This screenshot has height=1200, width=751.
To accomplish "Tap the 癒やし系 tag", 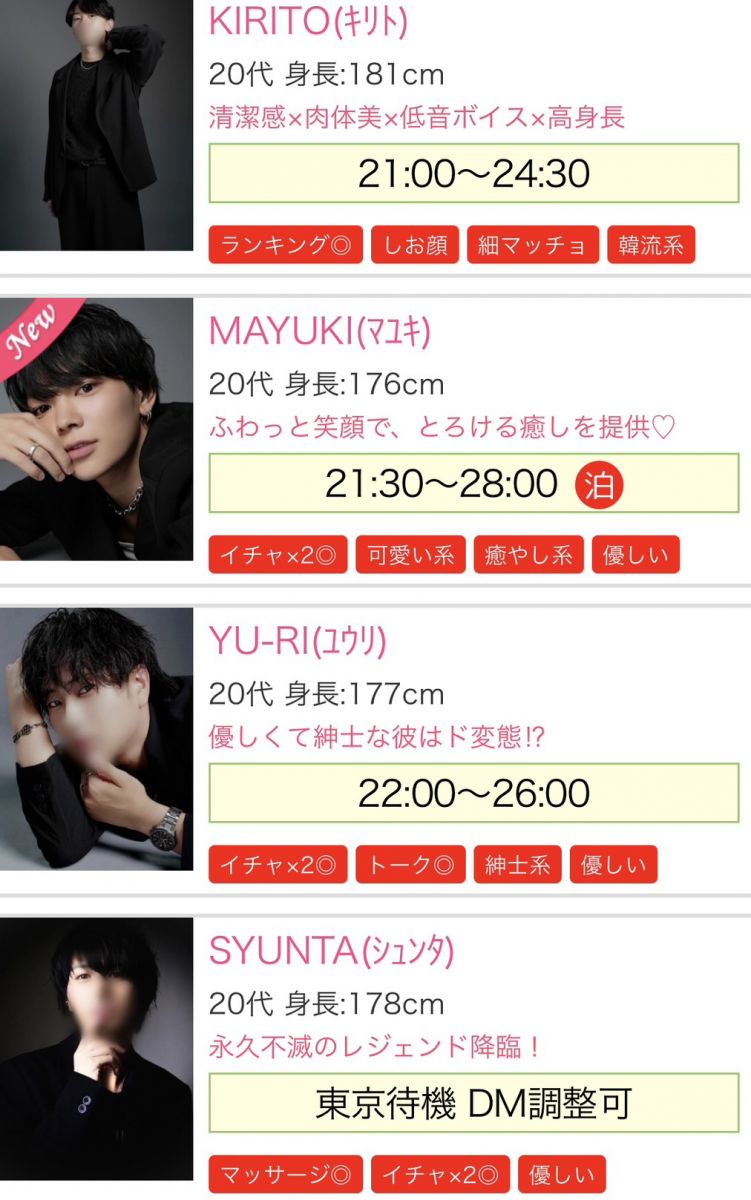I will [528, 555].
